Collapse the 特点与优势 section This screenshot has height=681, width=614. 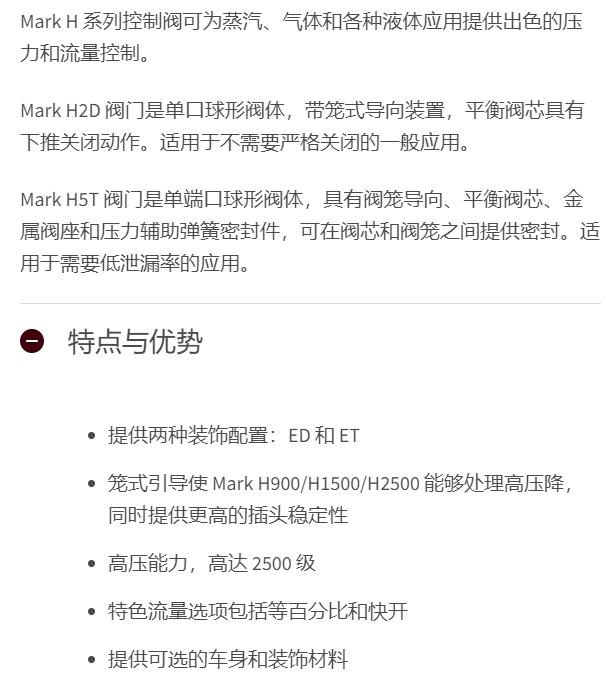click(x=32, y=341)
